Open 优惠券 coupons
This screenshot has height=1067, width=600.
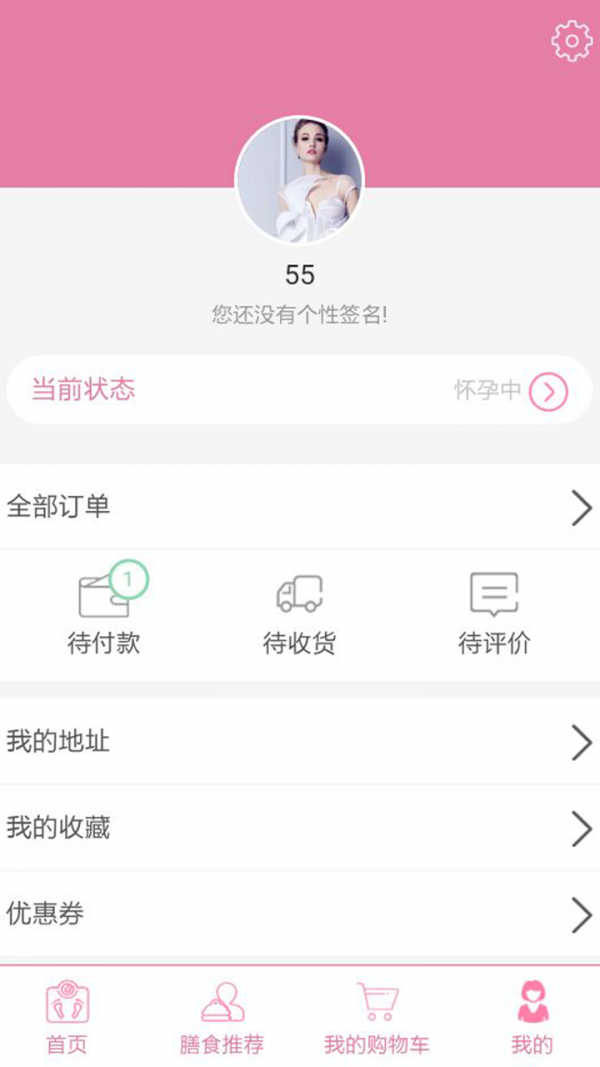300,914
